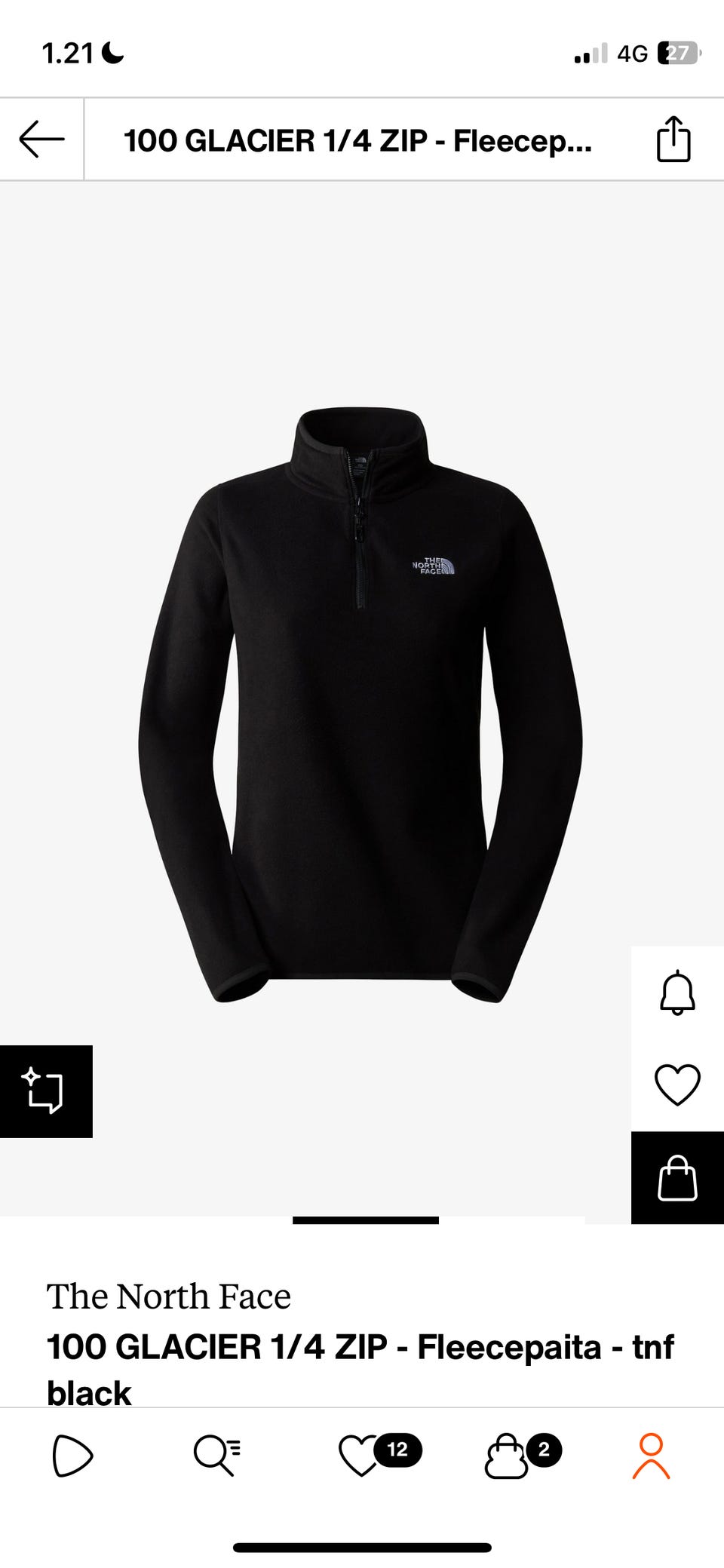The width and height of the screenshot is (724, 1568).
Task: Go back using the arrow icon
Action: coord(41,140)
